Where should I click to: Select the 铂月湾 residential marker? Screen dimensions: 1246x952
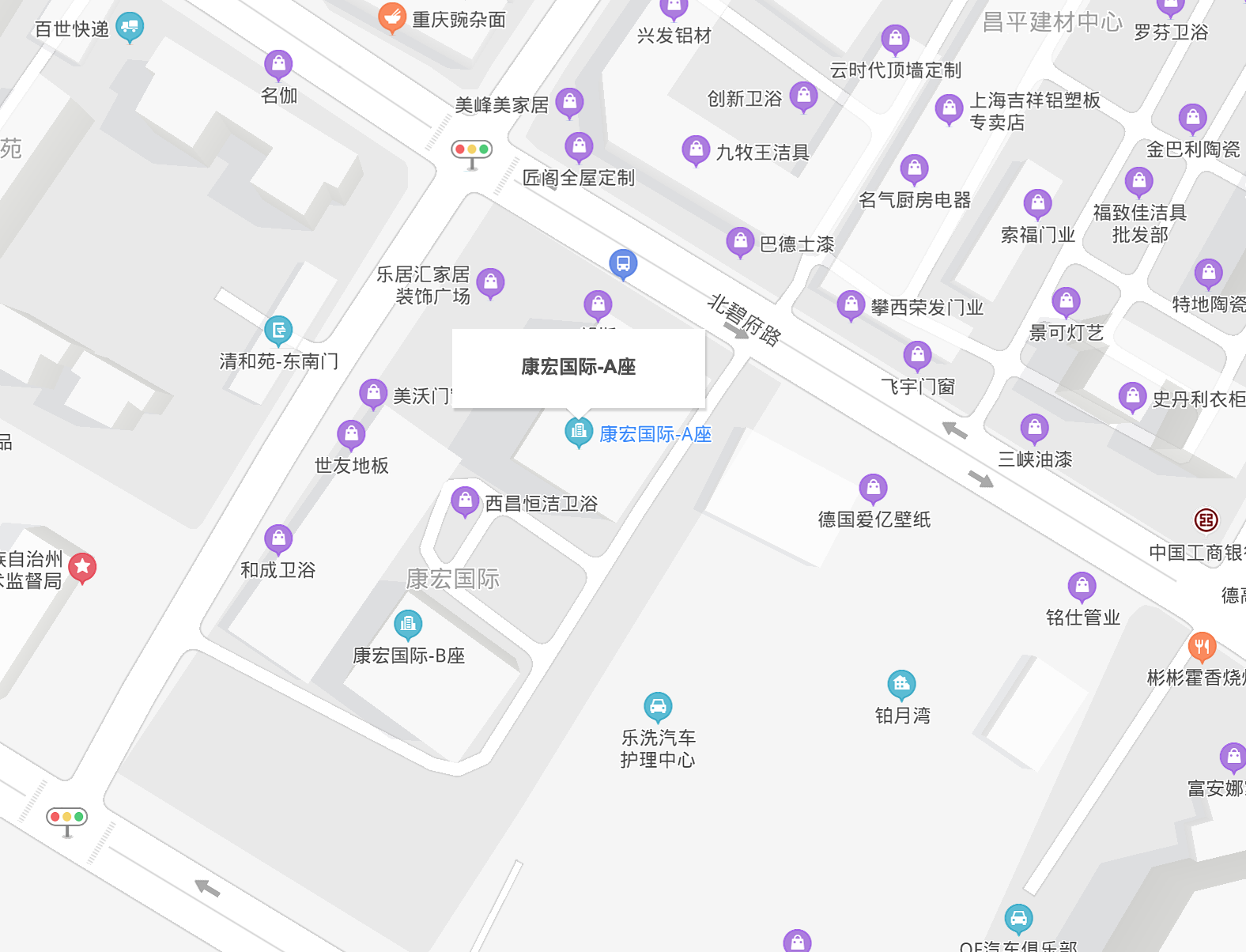pyautogui.click(x=901, y=684)
